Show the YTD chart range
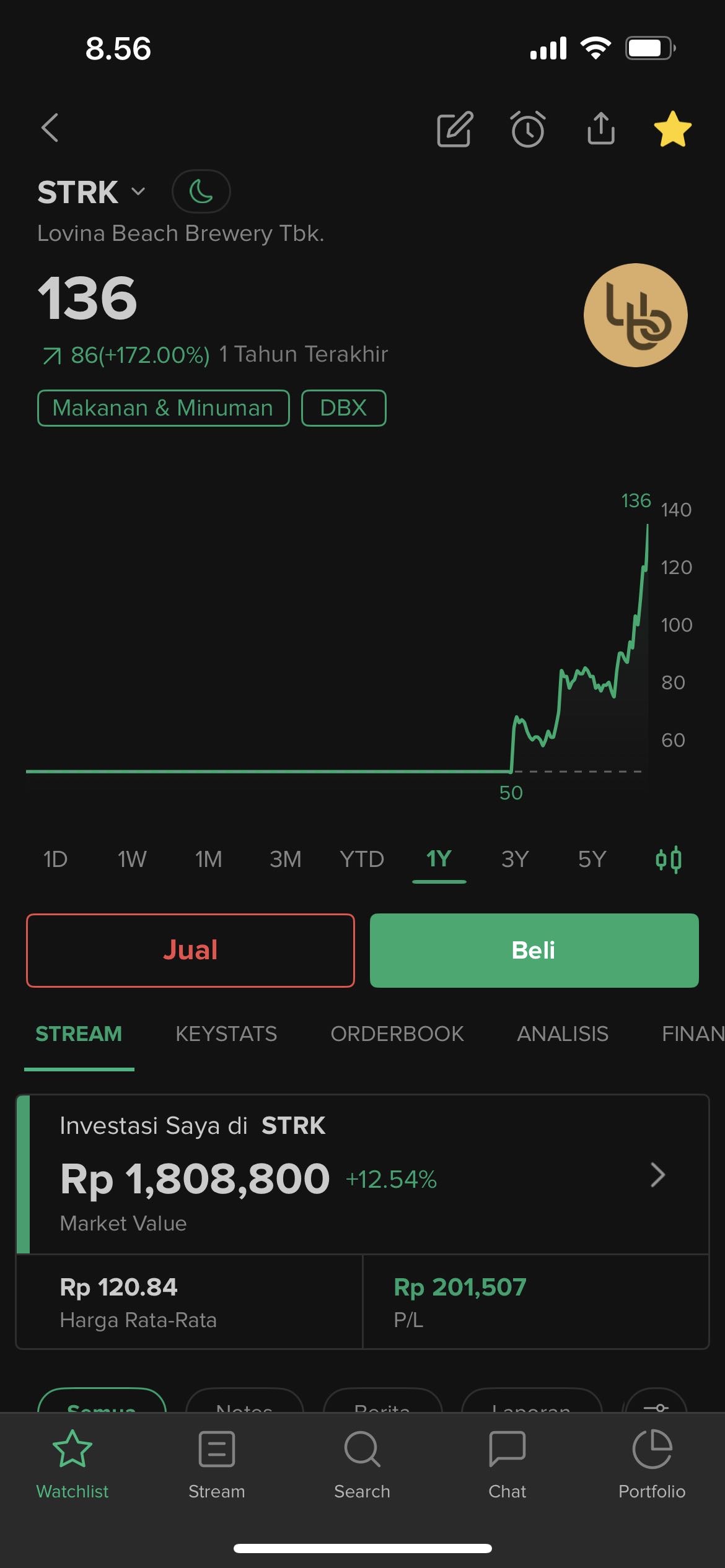 pyautogui.click(x=362, y=859)
